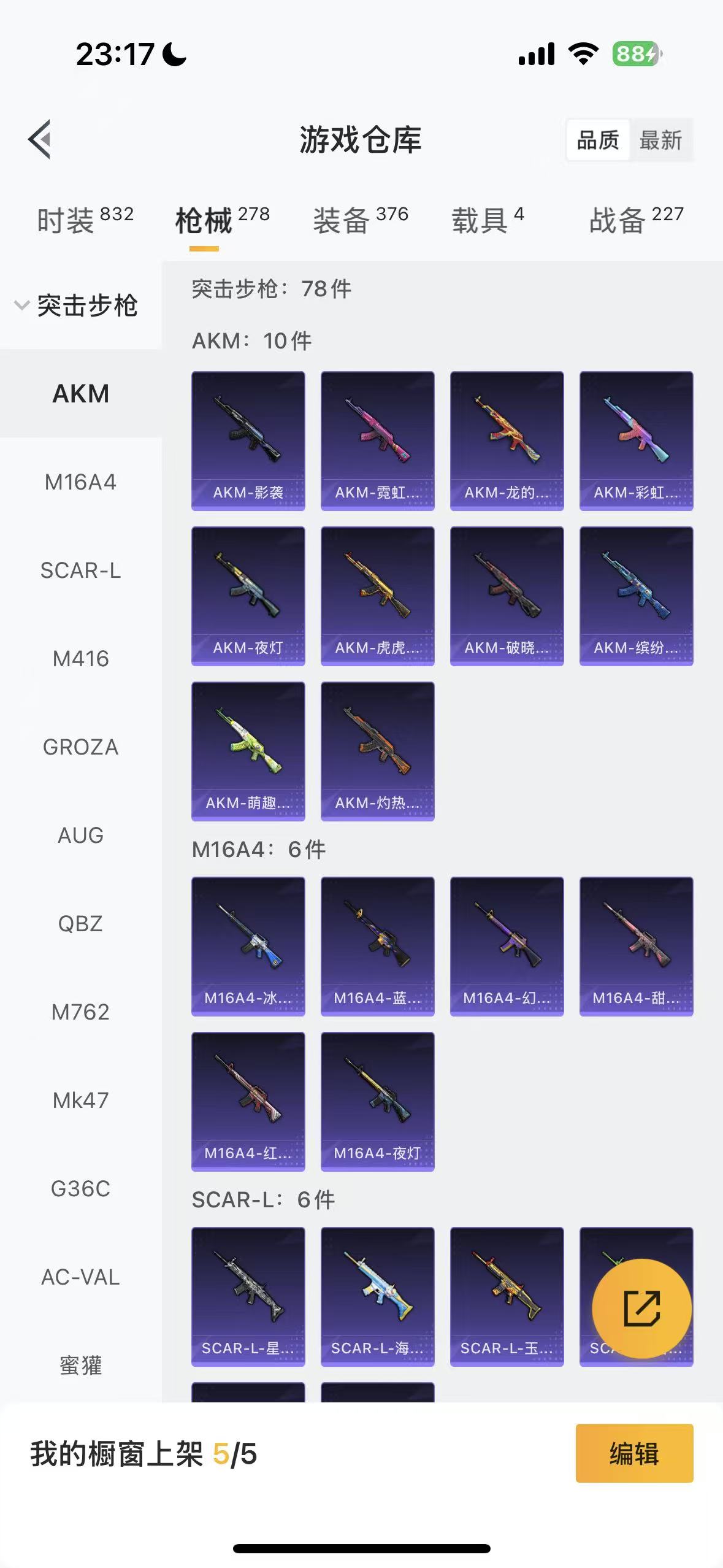This screenshot has height=1568, width=723.
Task: Go back using the top-left arrow
Action: pos(40,139)
